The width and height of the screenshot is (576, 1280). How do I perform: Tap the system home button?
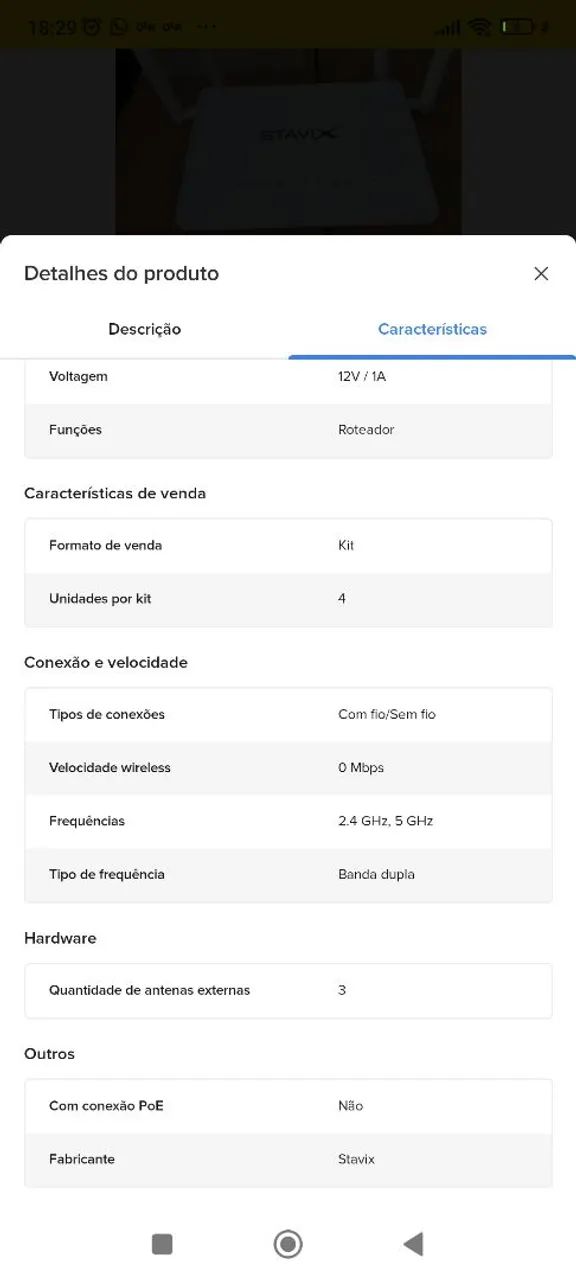pyautogui.click(x=288, y=1244)
